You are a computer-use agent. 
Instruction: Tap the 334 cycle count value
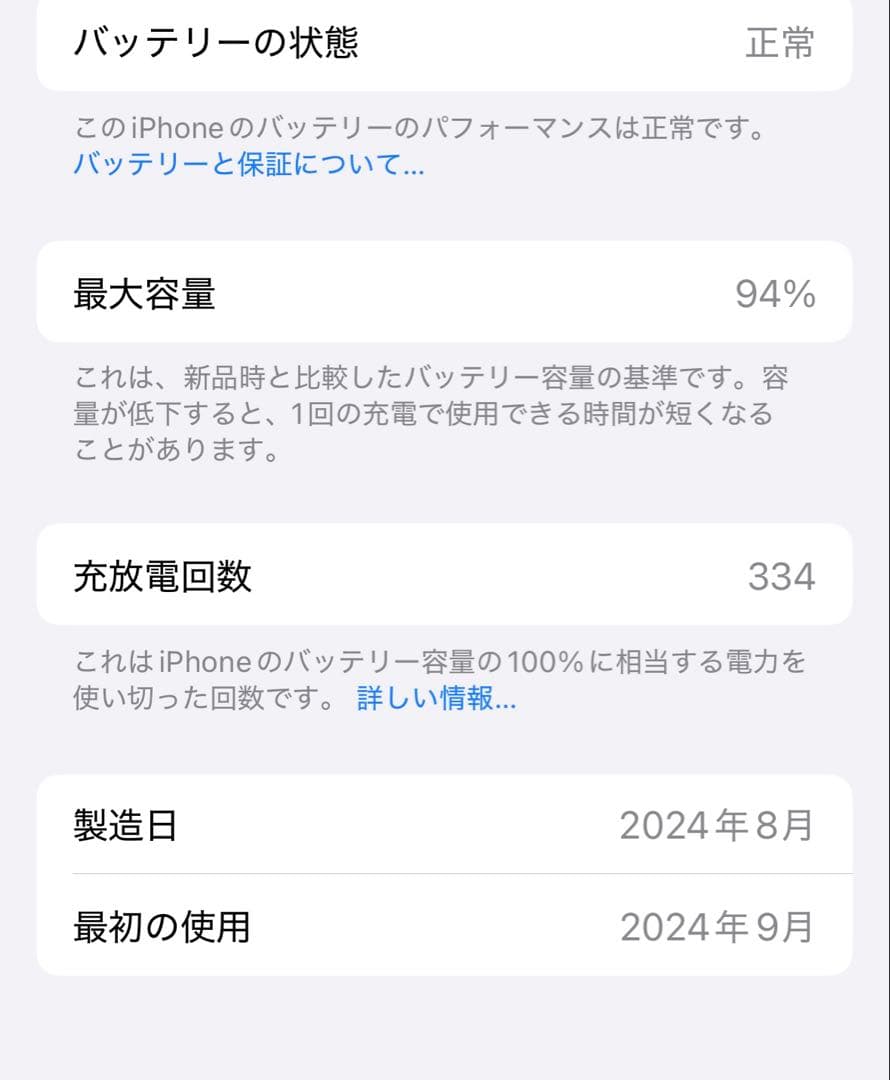click(781, 575)
